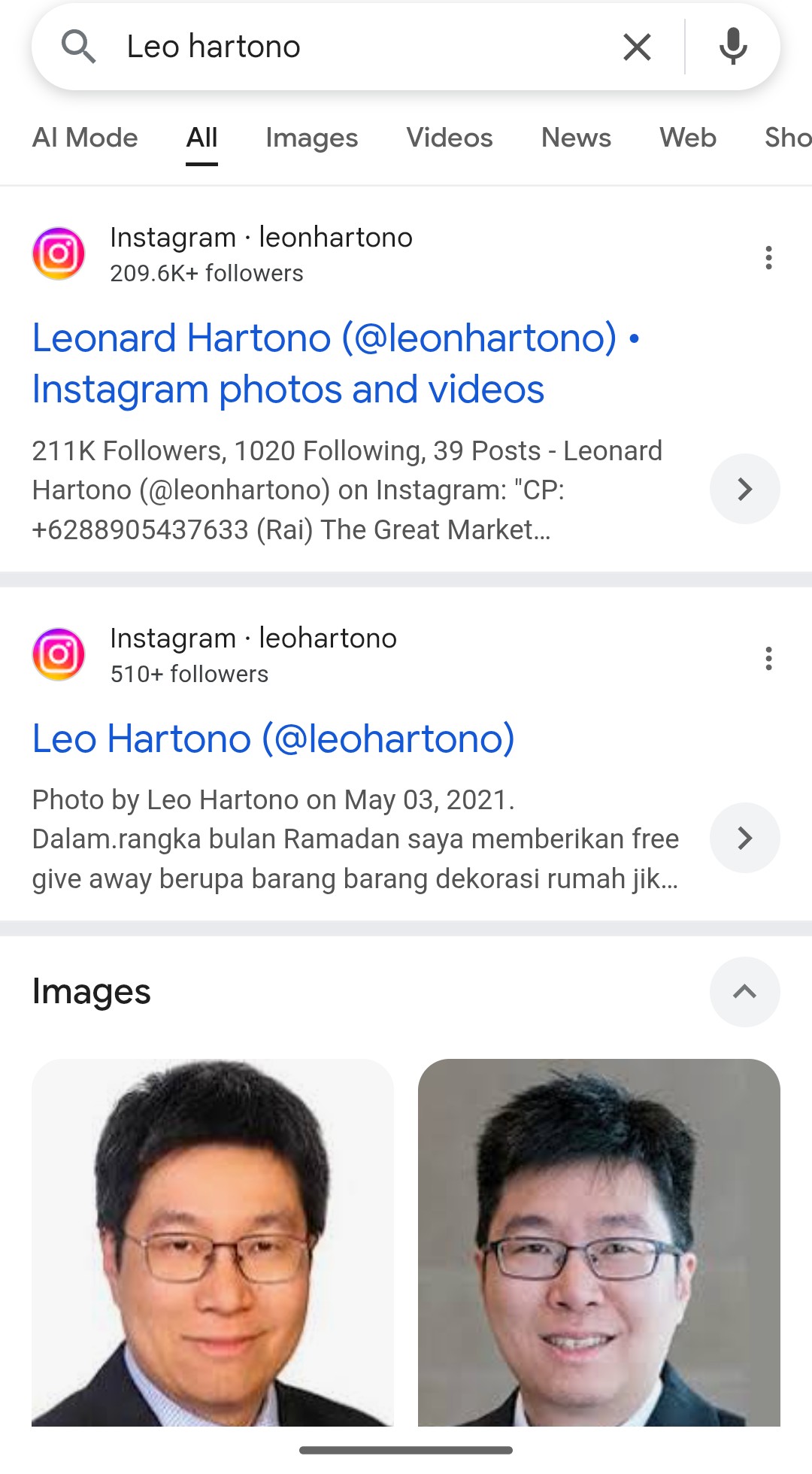Open the Videos results tab
This screenshot has width=812, height=1474.
(450, 138)
